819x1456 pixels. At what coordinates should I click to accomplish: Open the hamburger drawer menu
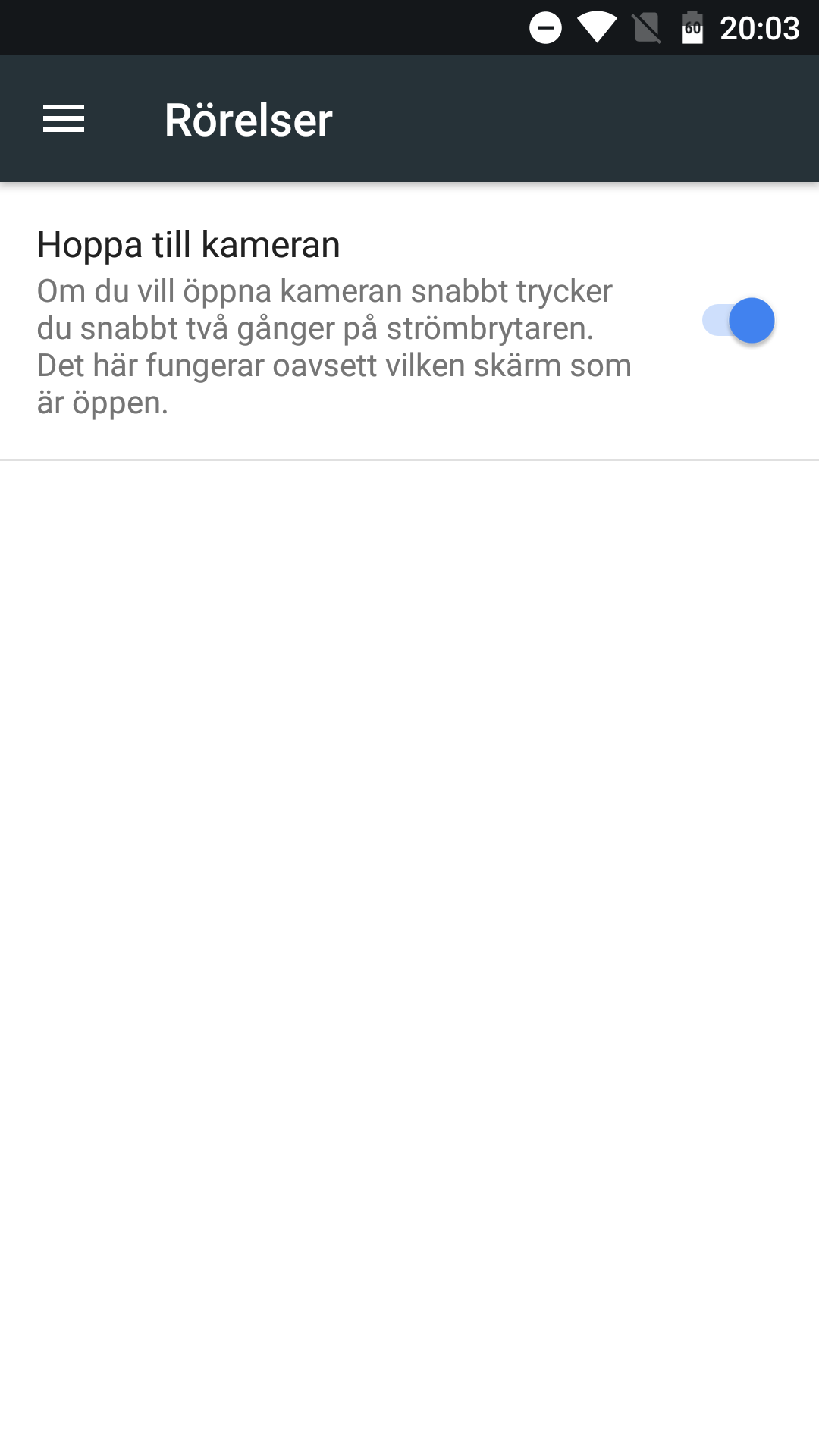tap(64, 119)
